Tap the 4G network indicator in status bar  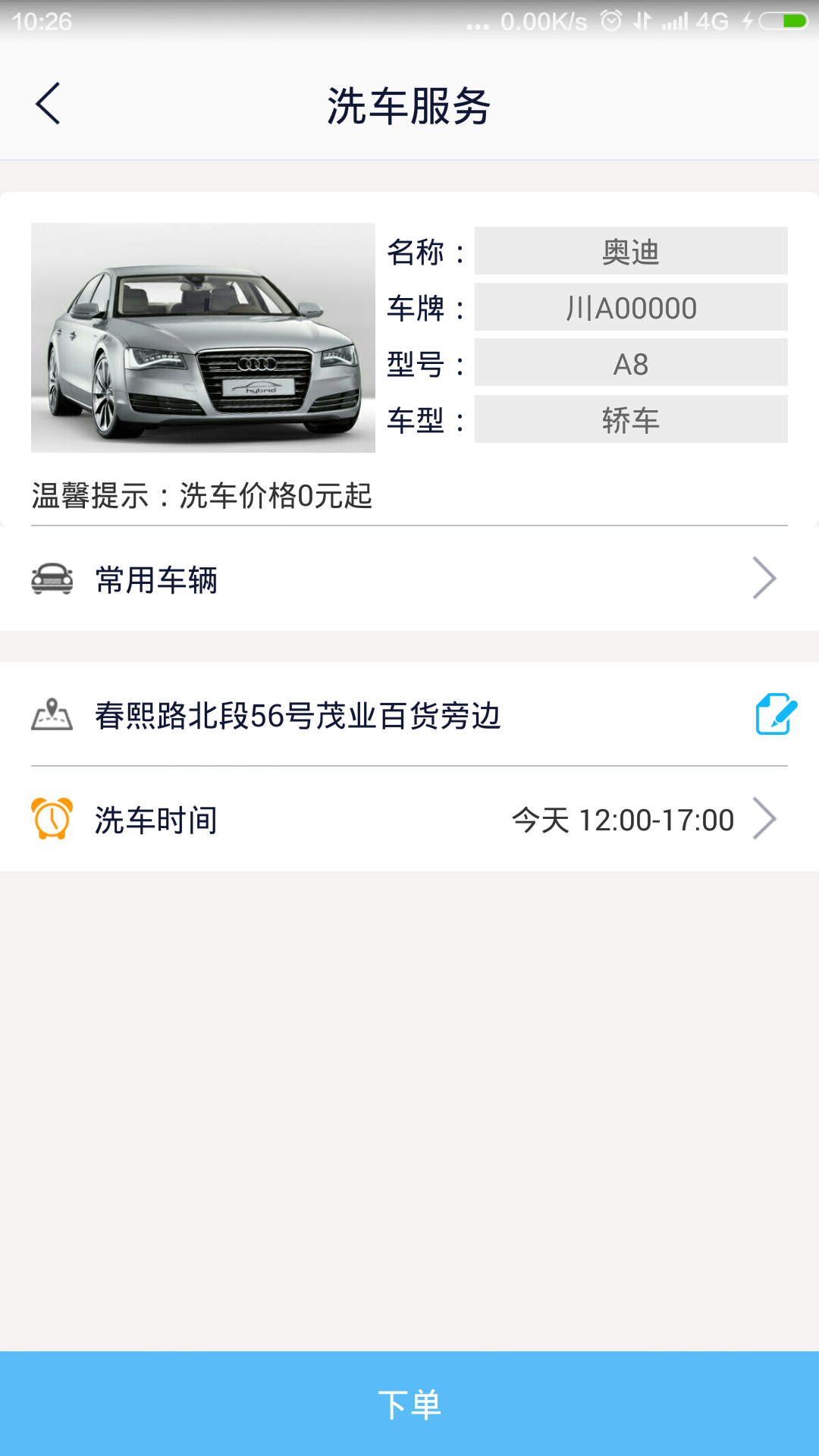(x=711, y=20)
